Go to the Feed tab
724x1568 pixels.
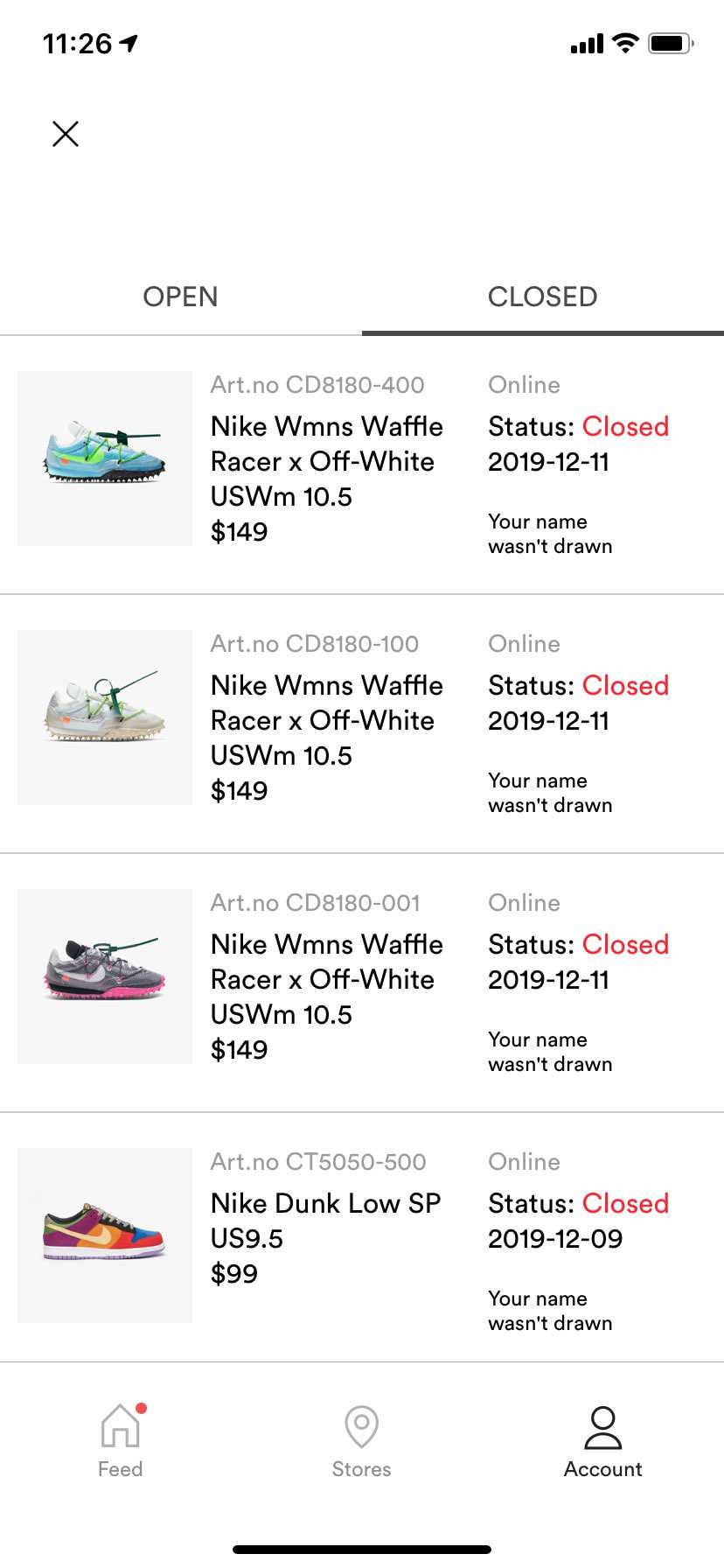(121, 1440)
